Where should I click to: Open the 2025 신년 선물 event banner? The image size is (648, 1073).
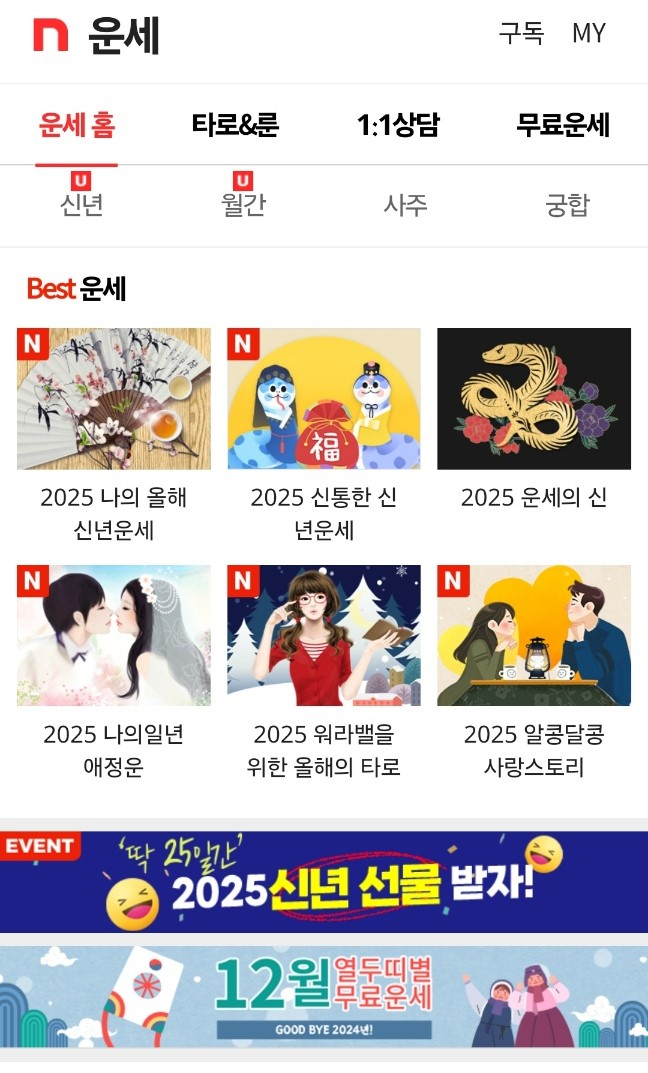(x=324, y=882)
